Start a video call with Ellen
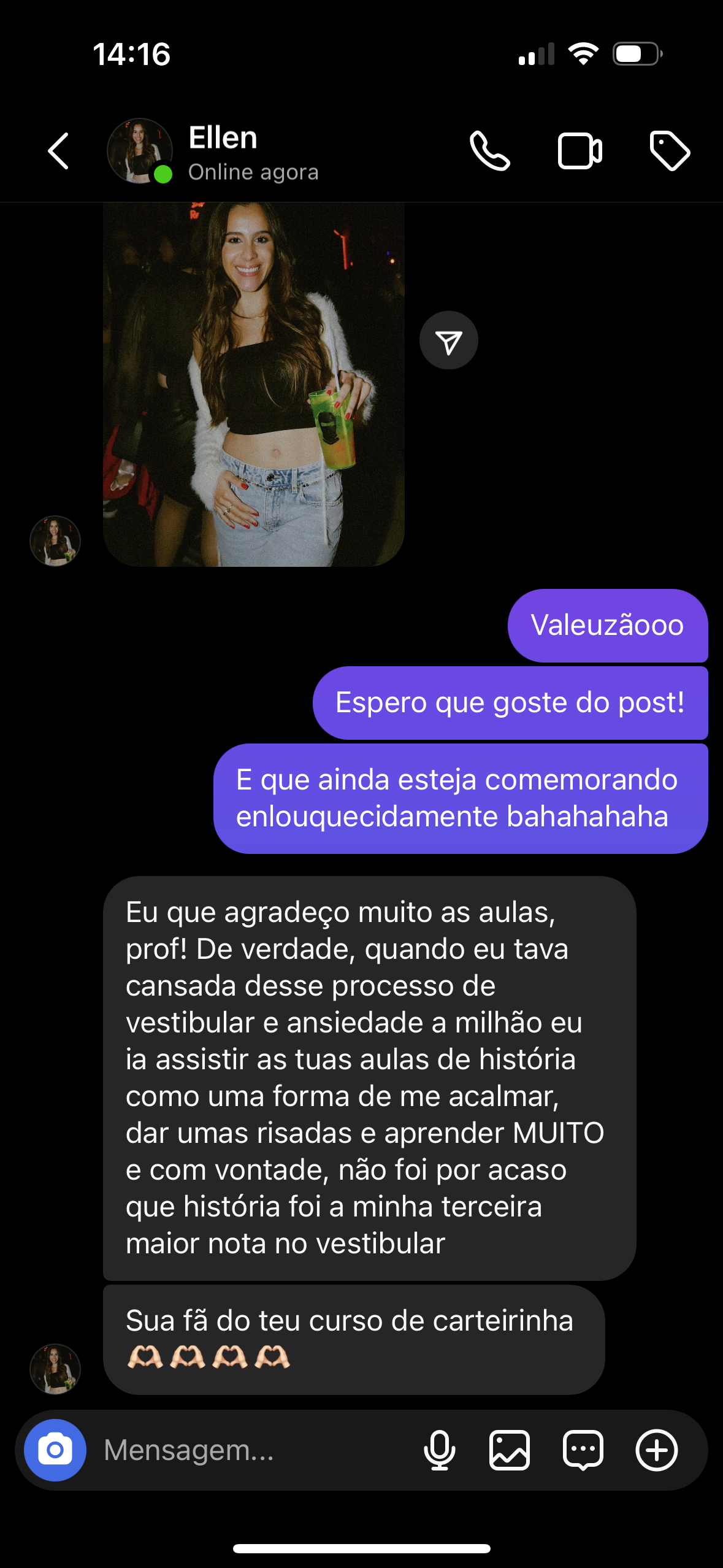 click(x=580, y=151)
